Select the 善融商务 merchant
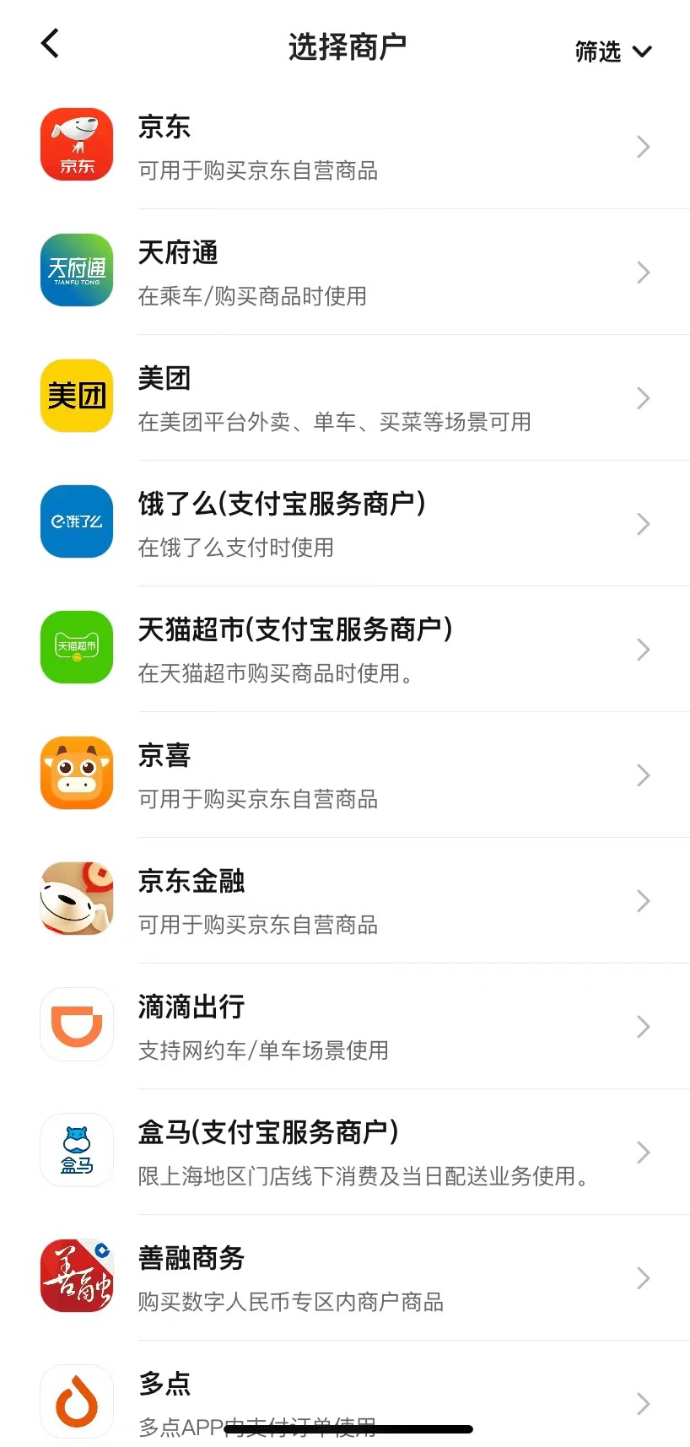Image resolution: width=690 pixels, height=1447 pixels. [x=345, y=1278]
